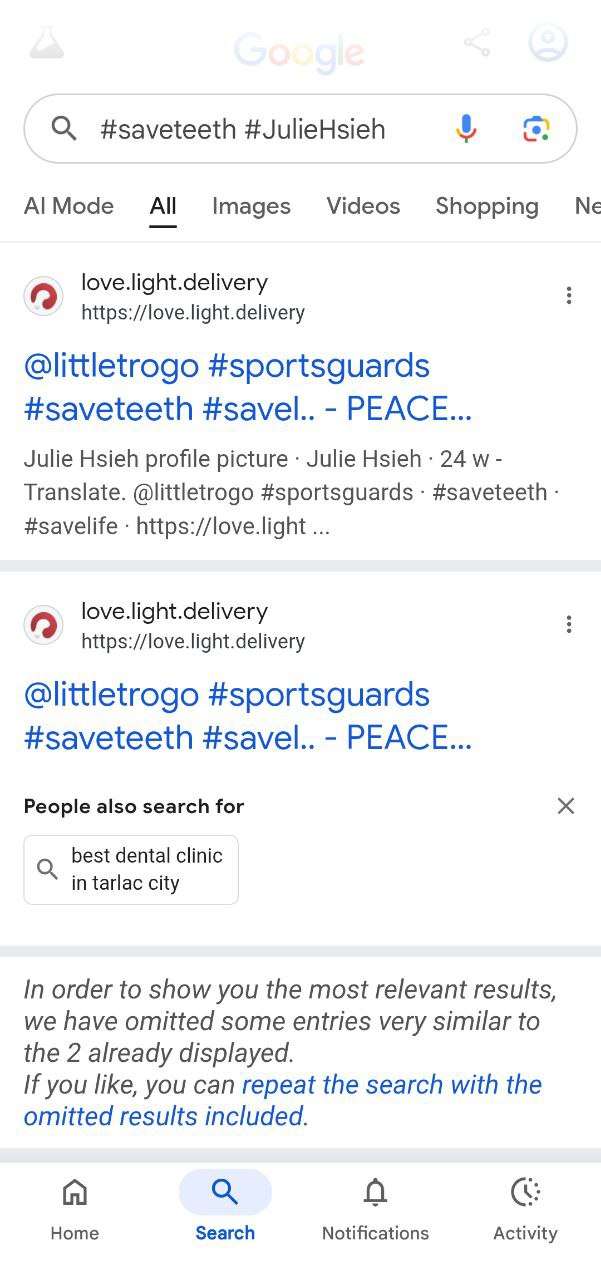
Task: Open the Notifications tab
Action: click(x=375, y=1208)
